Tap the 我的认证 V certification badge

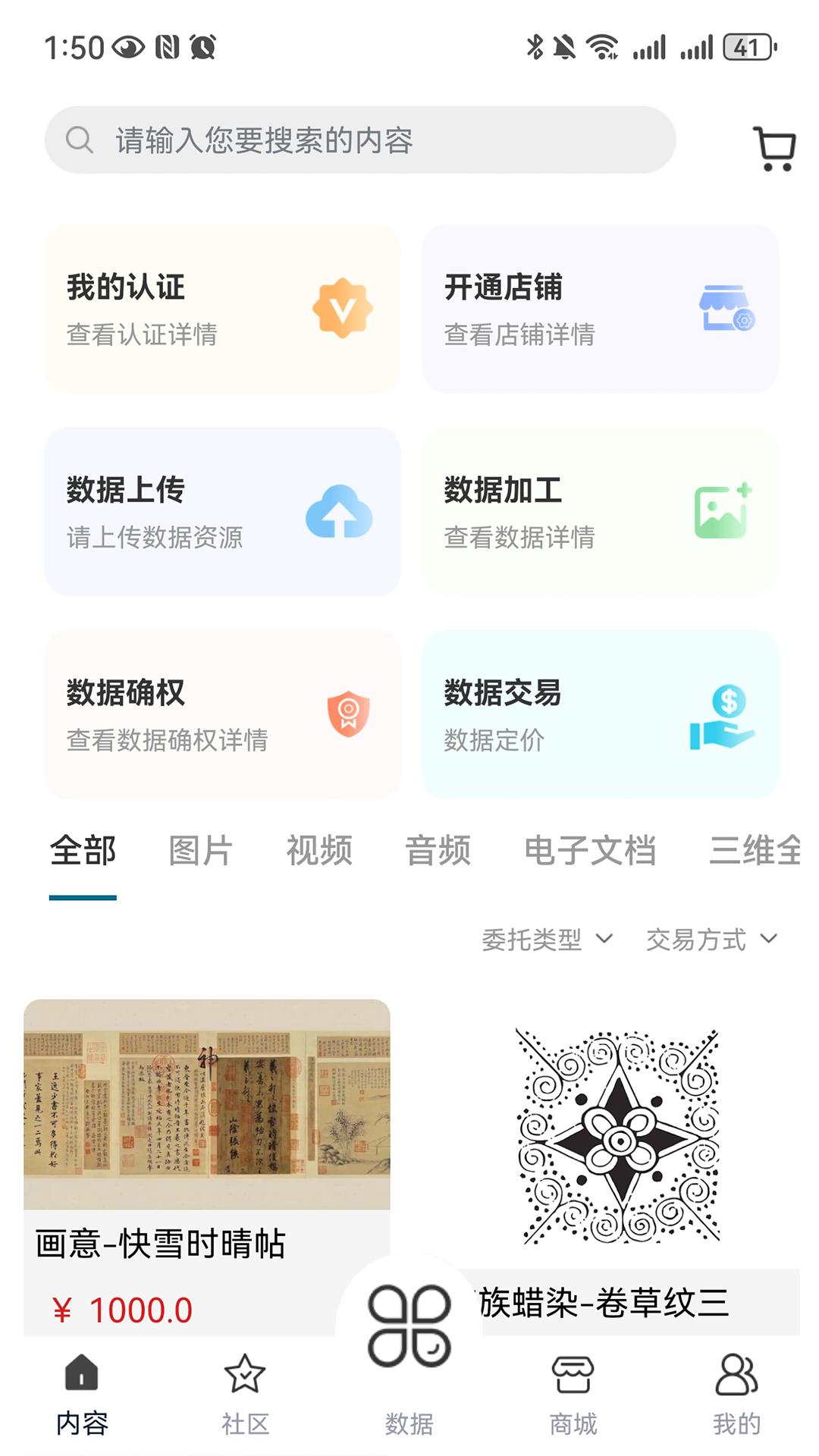(x=344, y=307)
